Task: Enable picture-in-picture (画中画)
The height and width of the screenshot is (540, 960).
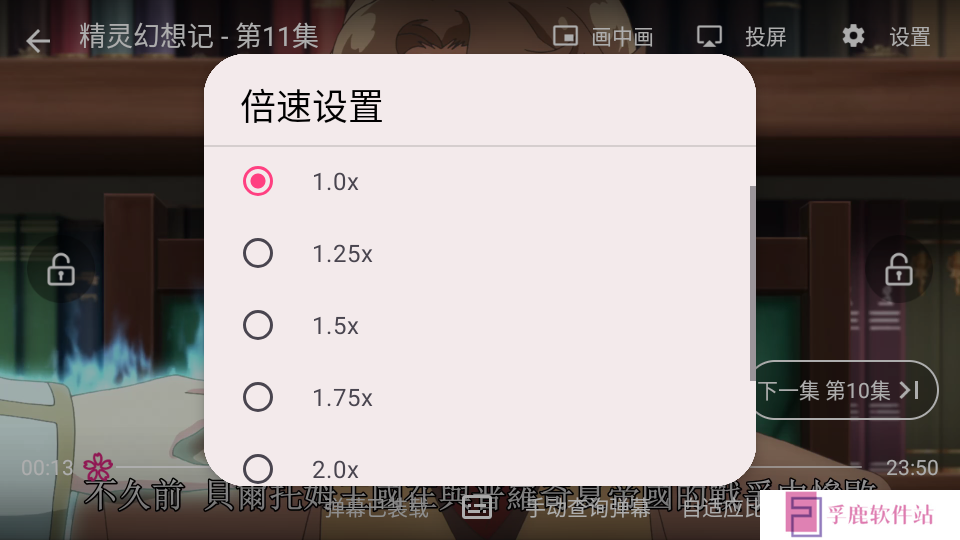Action: [x=603, y=37]
